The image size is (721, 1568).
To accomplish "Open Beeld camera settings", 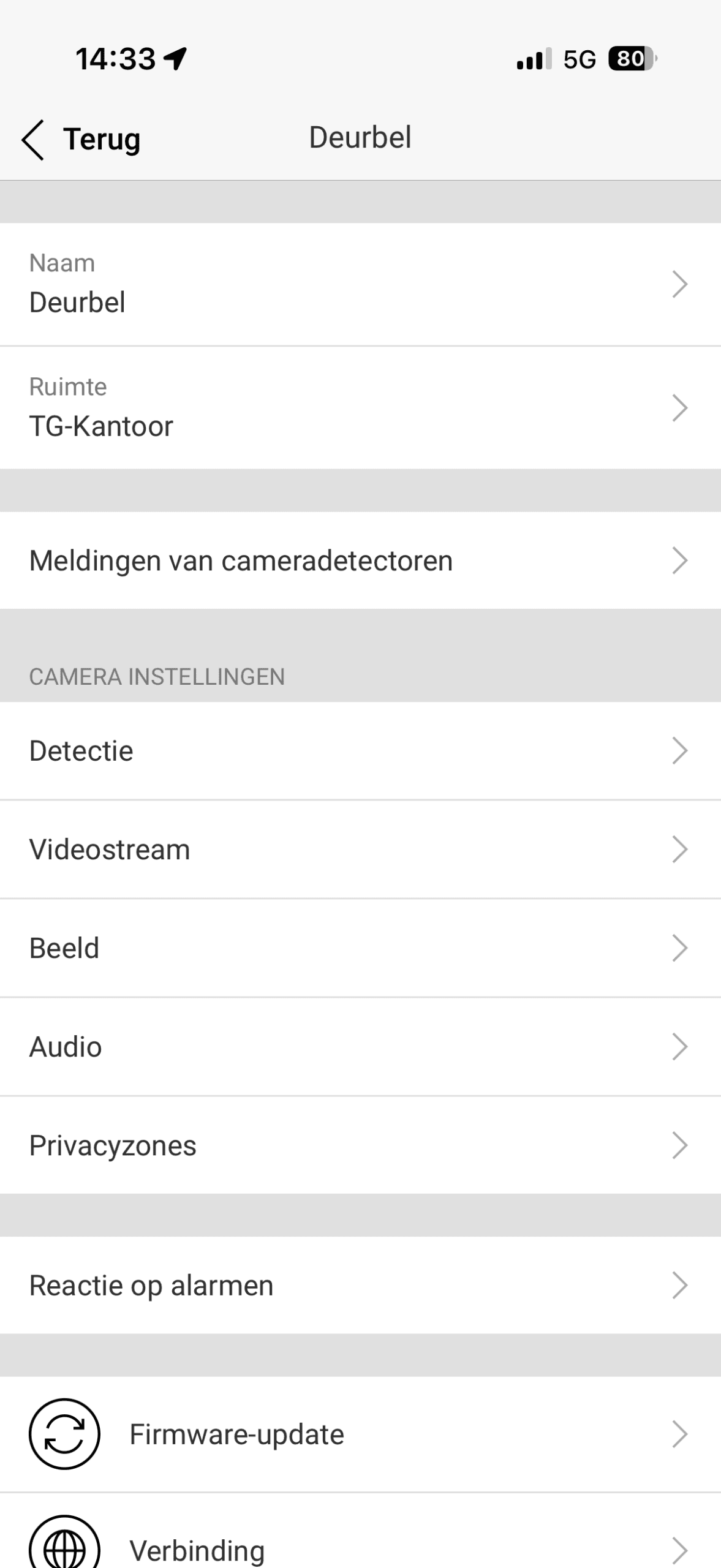I will point(360,948).
